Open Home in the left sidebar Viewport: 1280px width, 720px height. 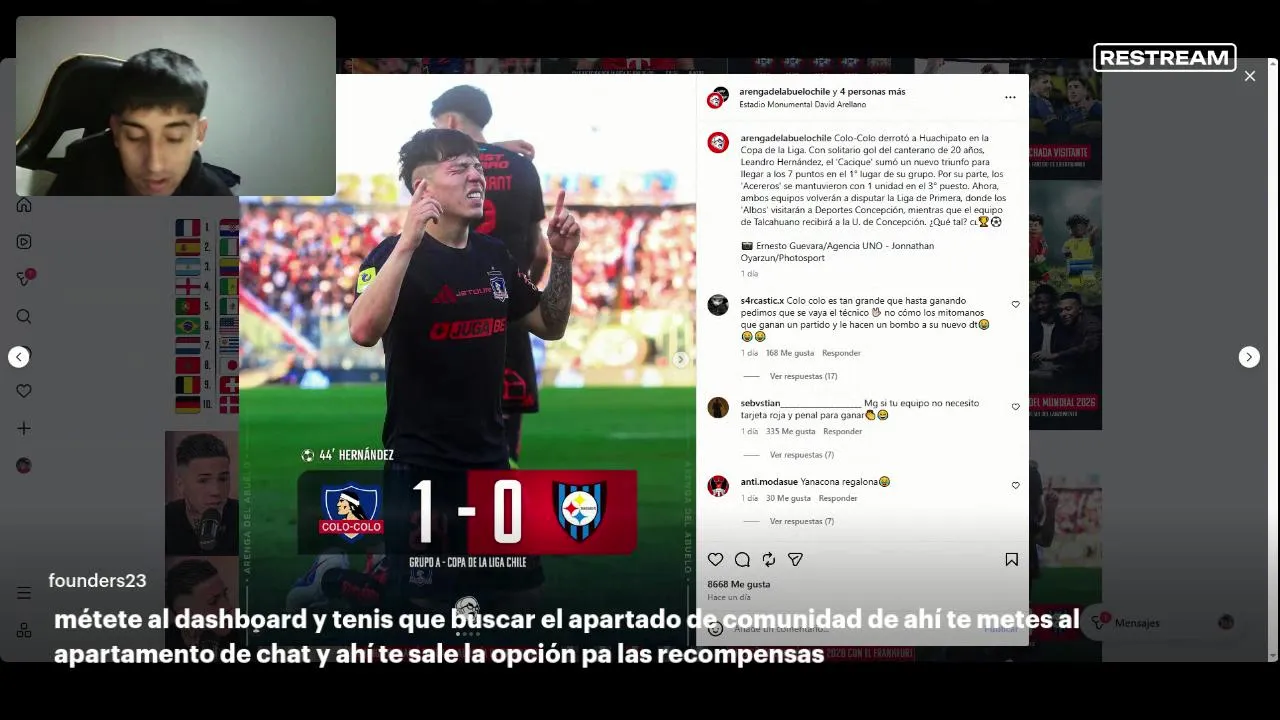(24, 205)
